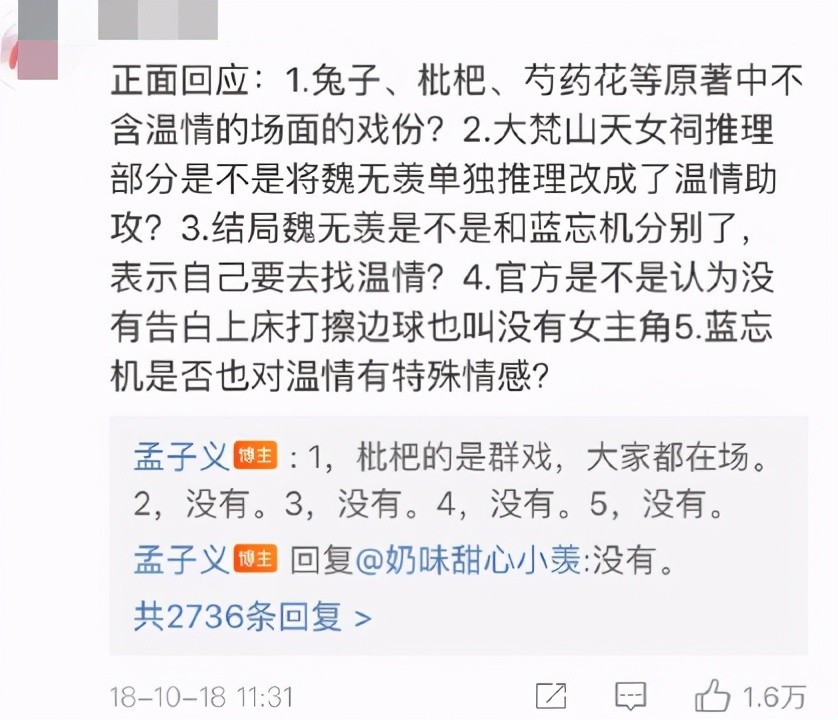
Task: Open the share/repost icon under the comment
Action: point(551,695)
